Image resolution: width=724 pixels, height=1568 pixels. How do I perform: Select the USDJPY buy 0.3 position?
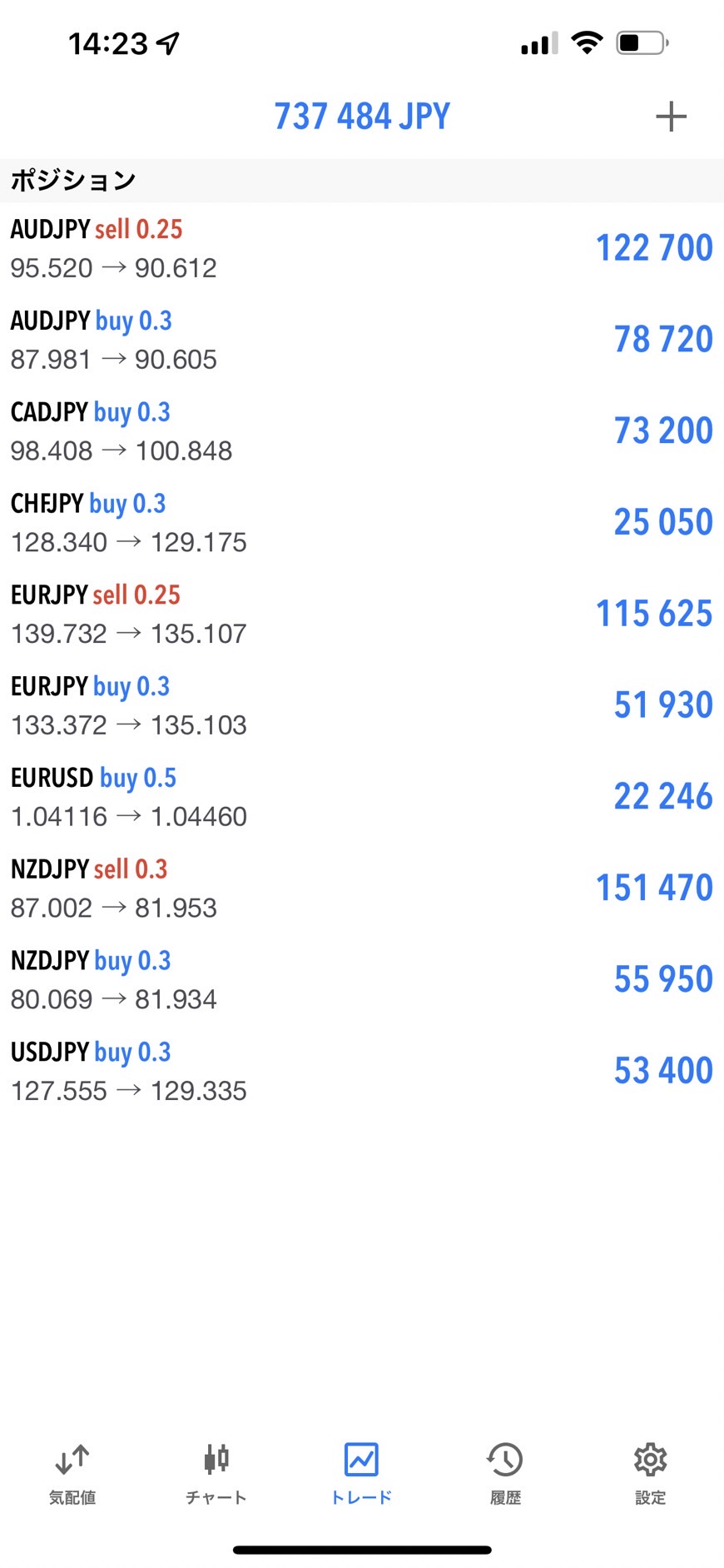point(362,1072)
